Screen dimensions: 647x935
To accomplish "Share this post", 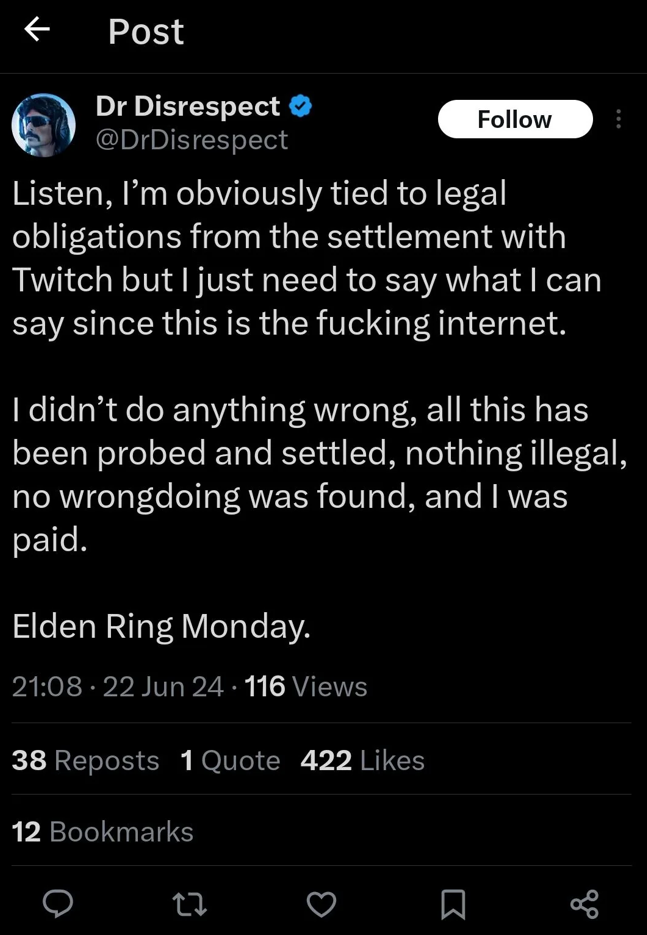I will 584,904.
